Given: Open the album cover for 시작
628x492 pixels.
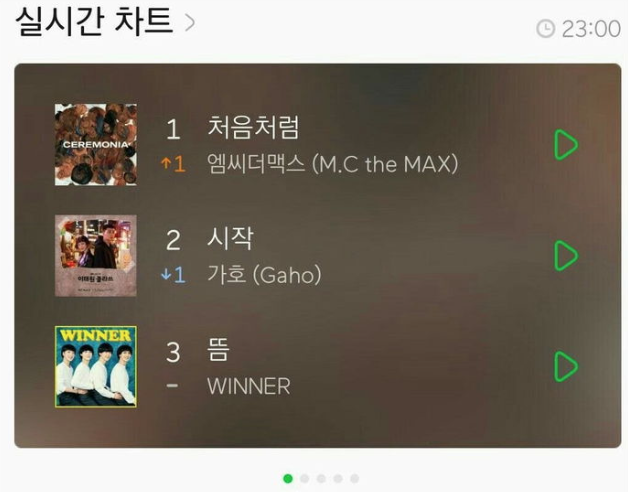Looking at the screenshot, I should (x=96, y=256).
